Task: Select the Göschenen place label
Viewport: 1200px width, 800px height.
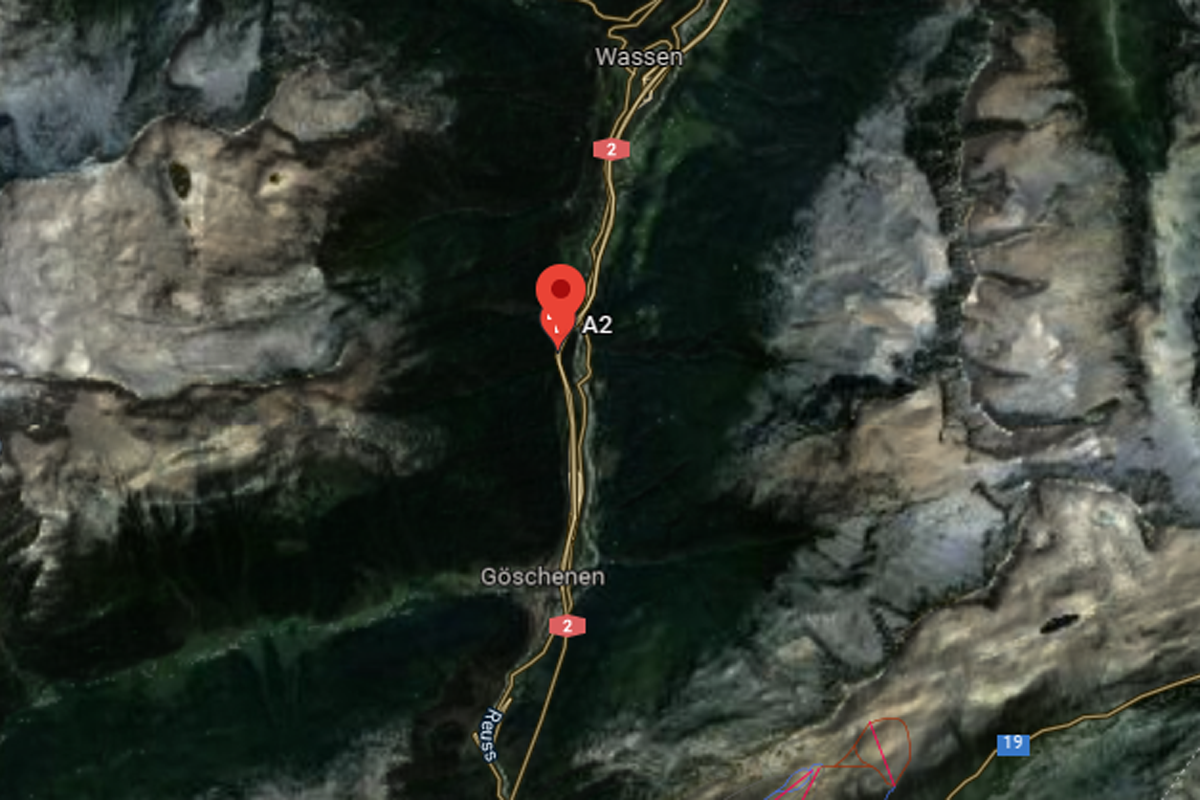Action: (542, 577)
